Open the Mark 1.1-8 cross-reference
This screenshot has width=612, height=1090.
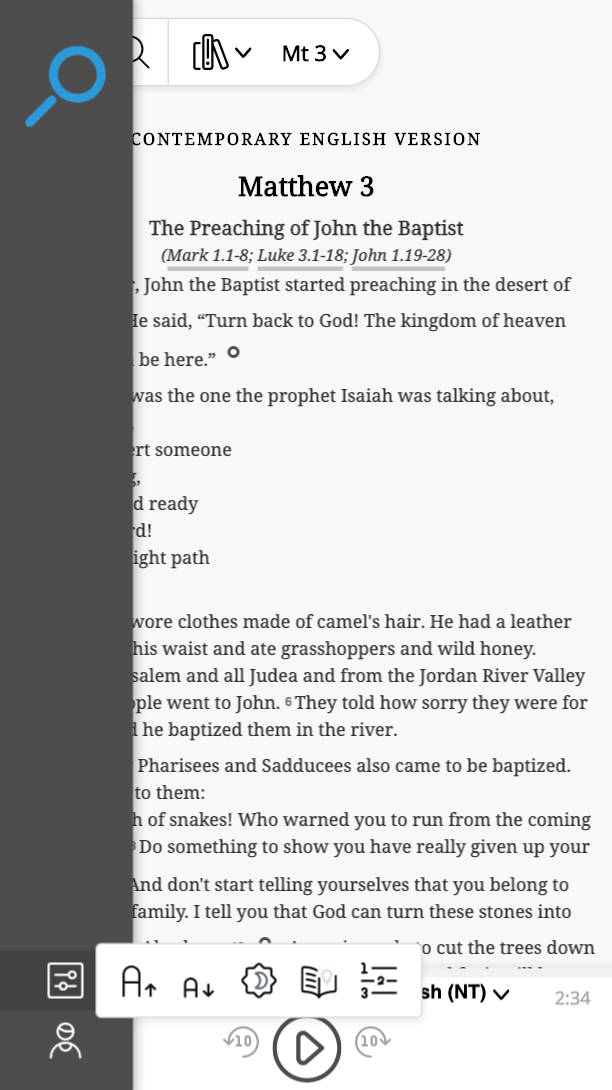208,256
